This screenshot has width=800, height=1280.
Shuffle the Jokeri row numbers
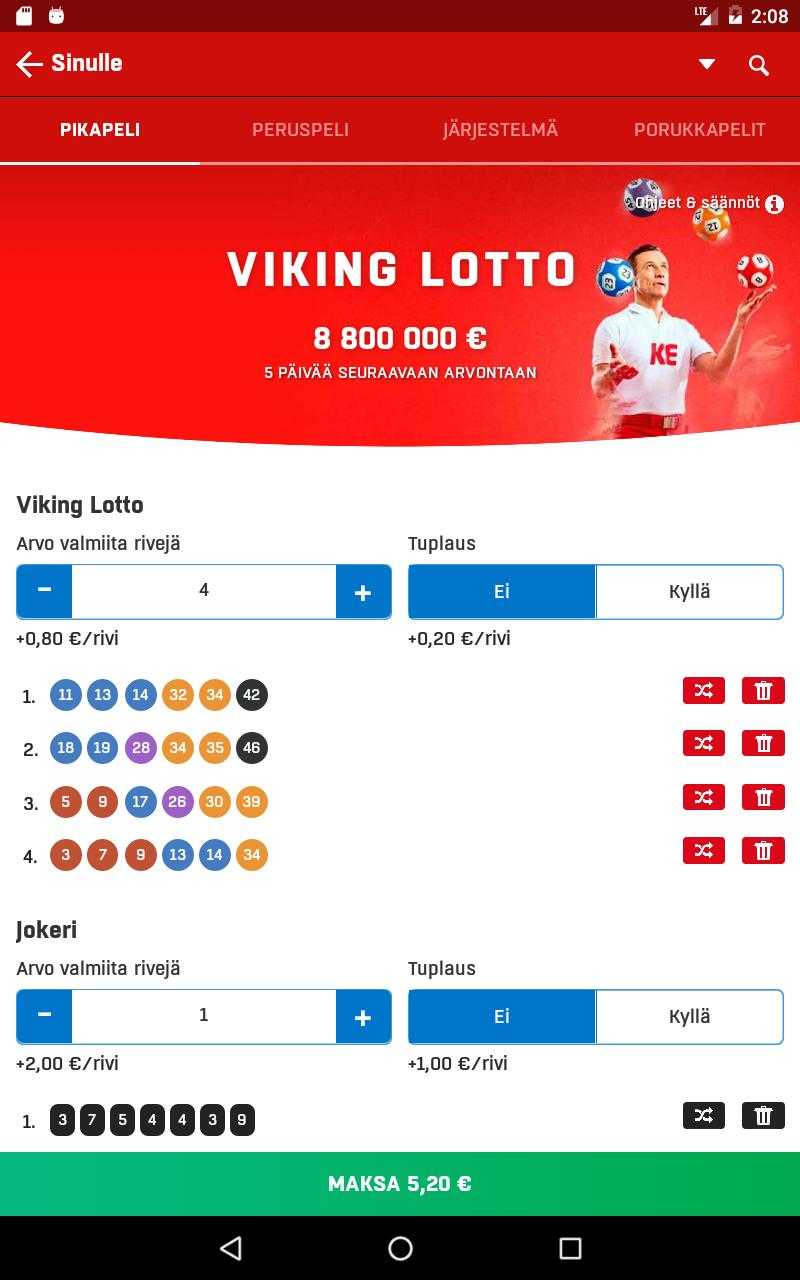[x=704, y=1115]
